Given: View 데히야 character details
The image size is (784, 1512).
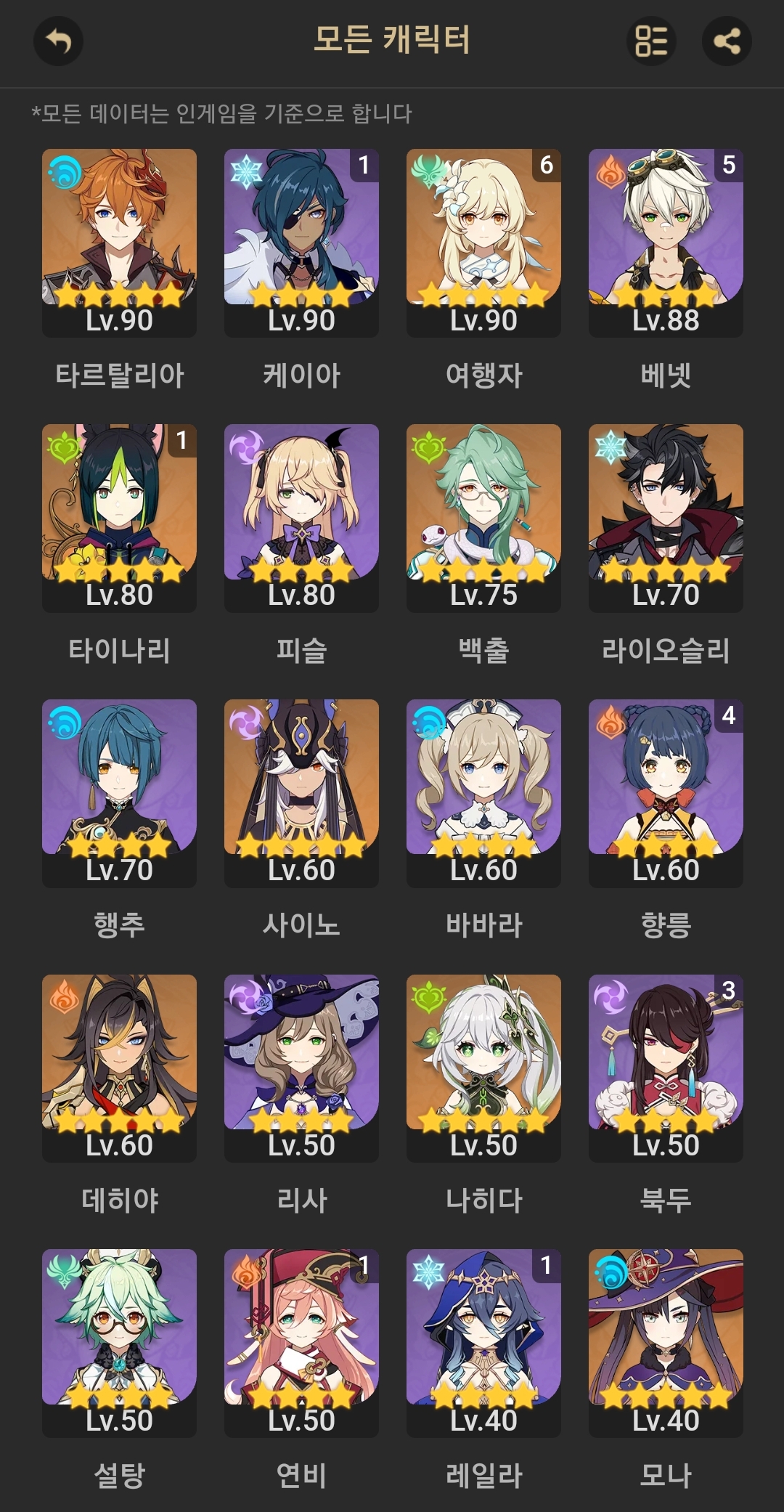Looking at the screenshot, I should (119, 1068).
